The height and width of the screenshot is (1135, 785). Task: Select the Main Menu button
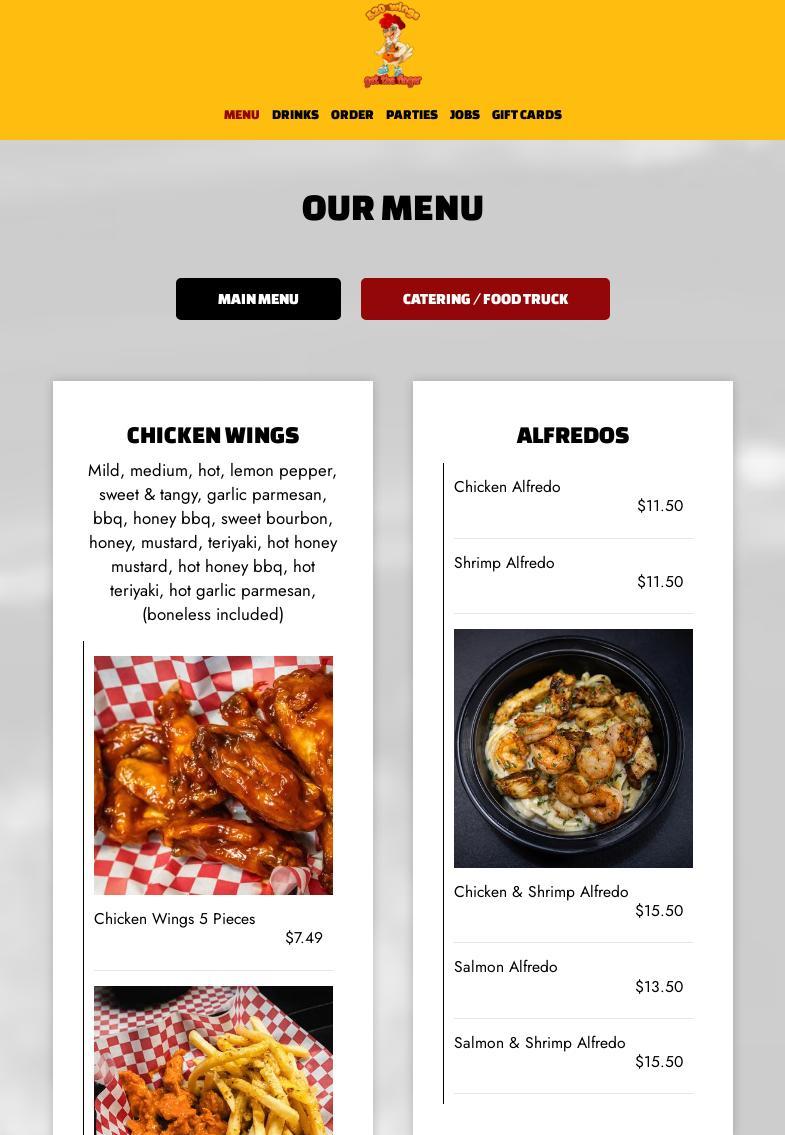[x=258, y=299]
